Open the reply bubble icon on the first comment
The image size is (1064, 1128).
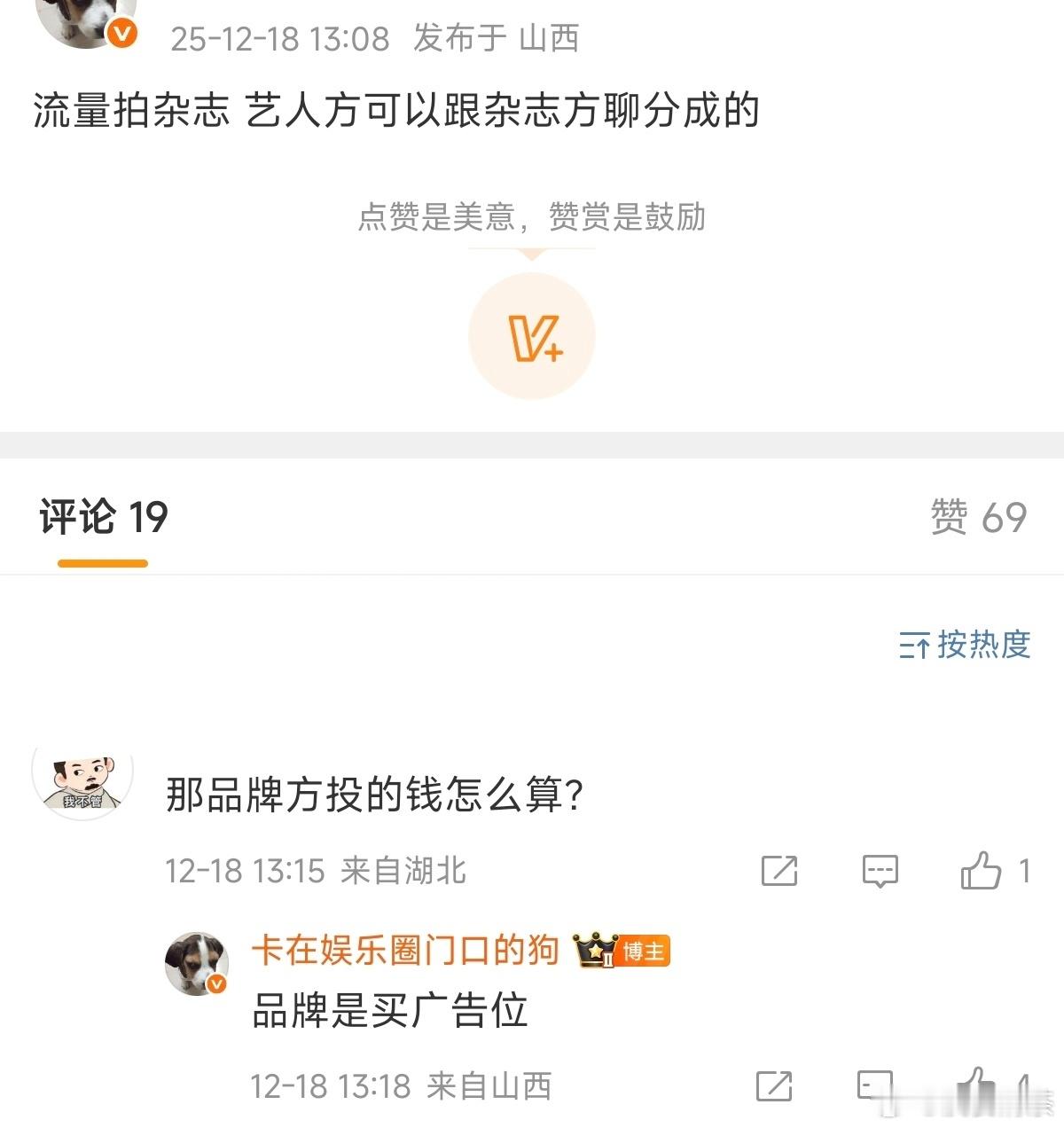coord(880,871)
